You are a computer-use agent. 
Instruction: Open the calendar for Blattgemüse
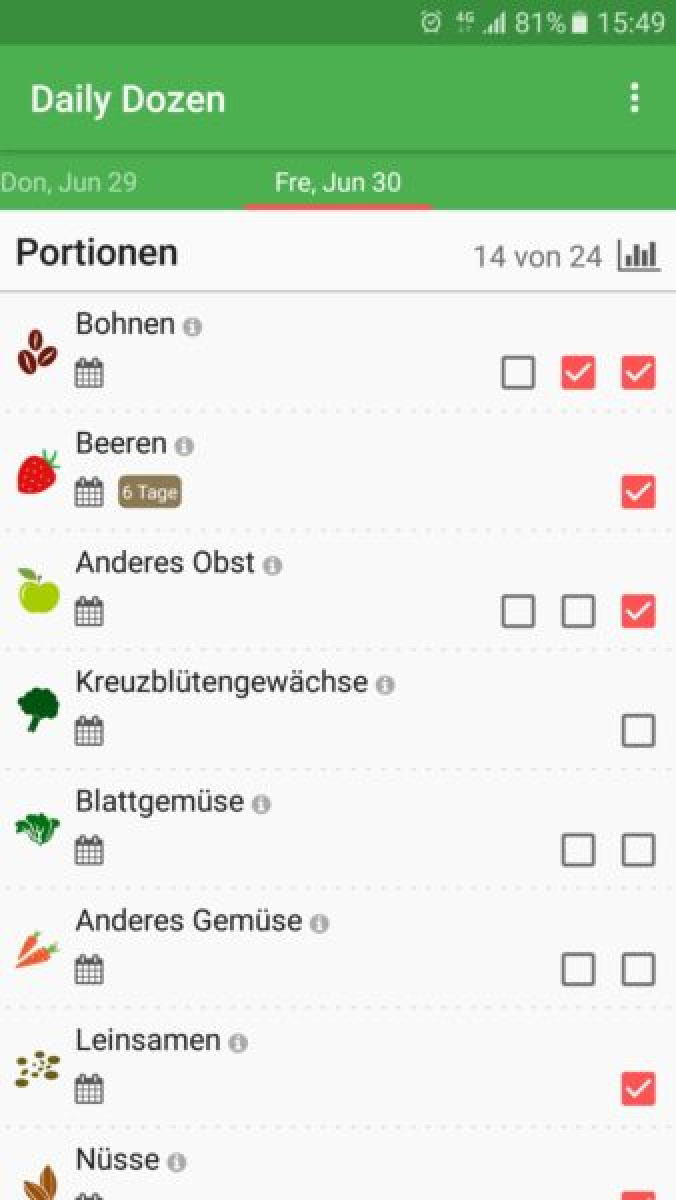[x=90, y=851]
